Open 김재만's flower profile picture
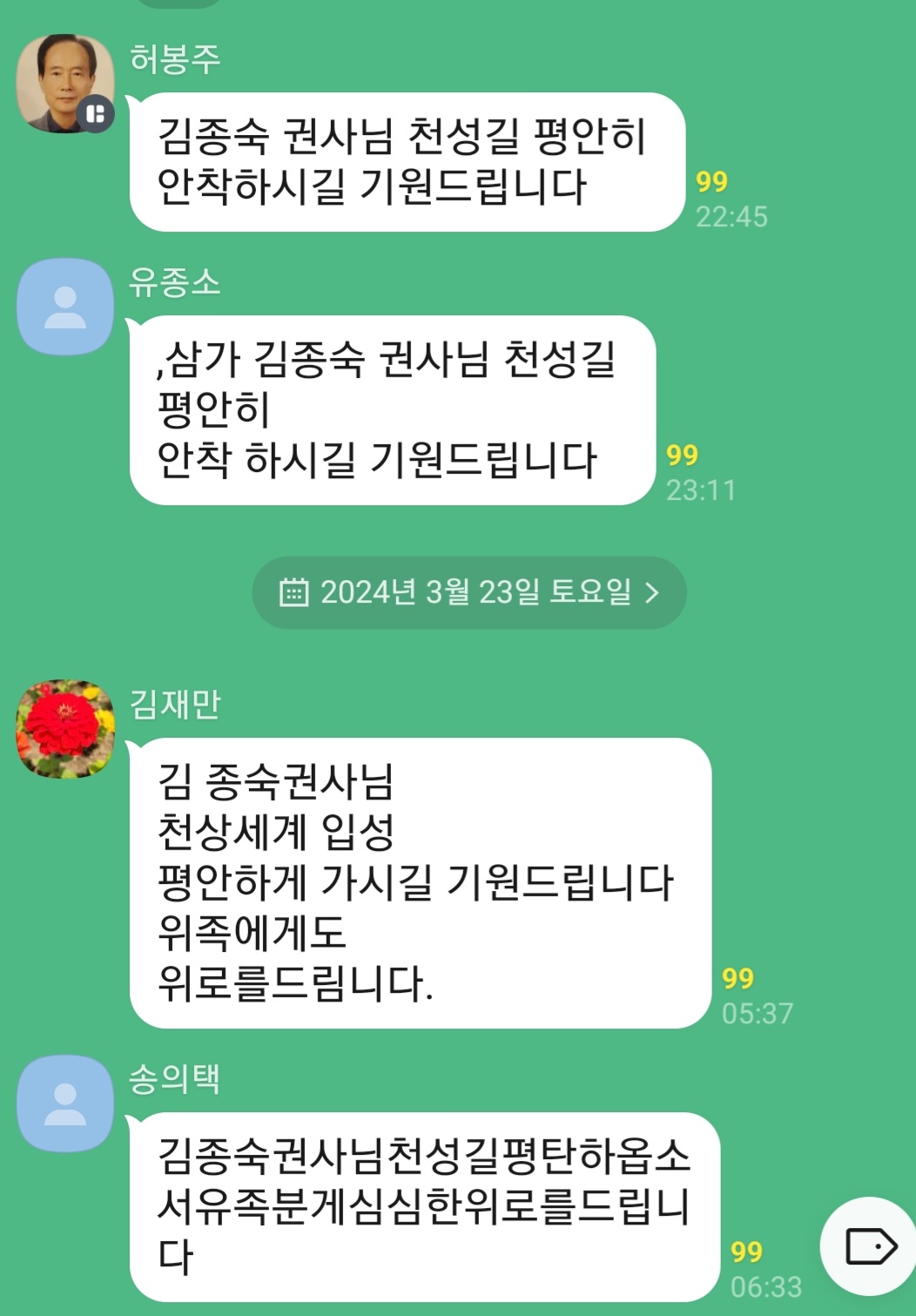The image size is (916, 1316). point(65,728)
